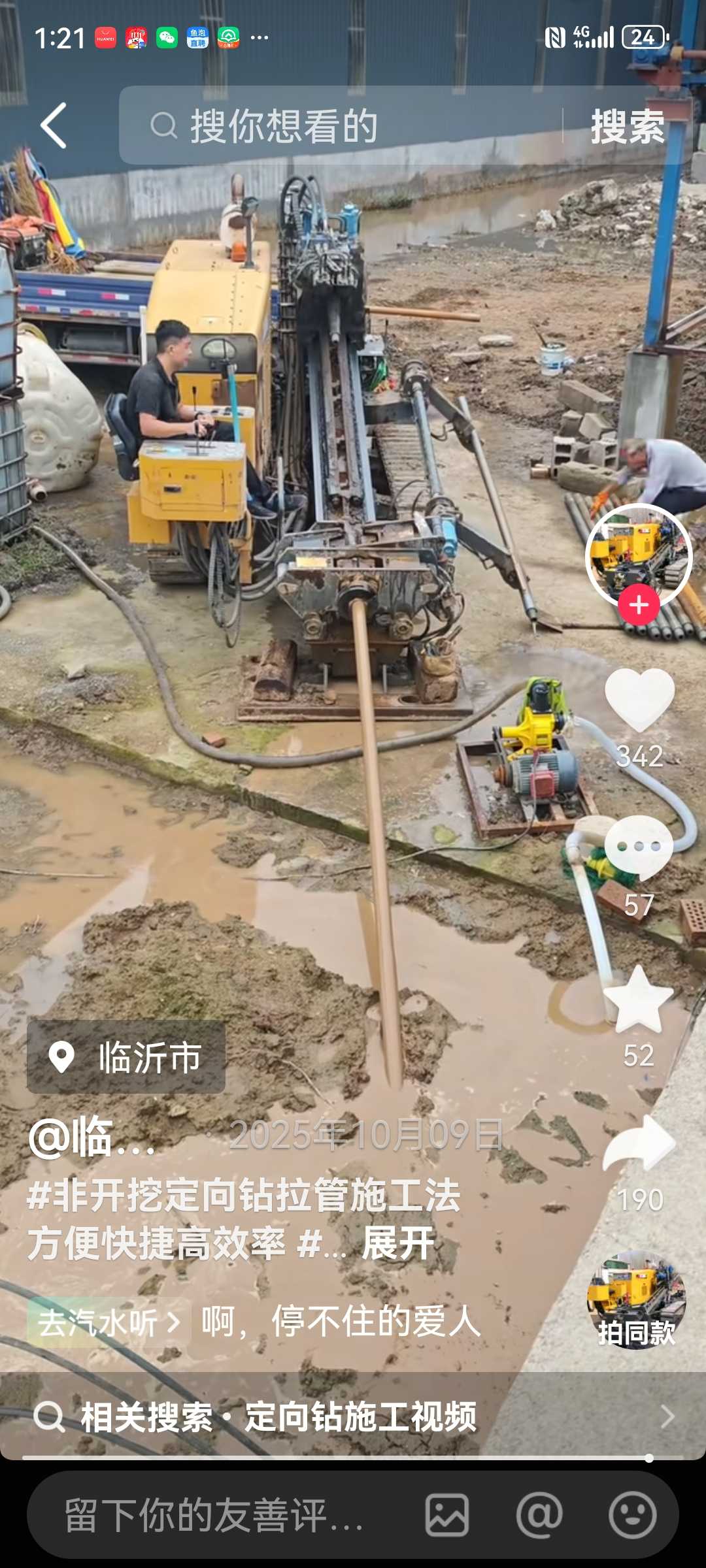Open the search field 搜你想看的
Image resolution: width=706 pixels, height=1568 pixels.
pos(340,125)
